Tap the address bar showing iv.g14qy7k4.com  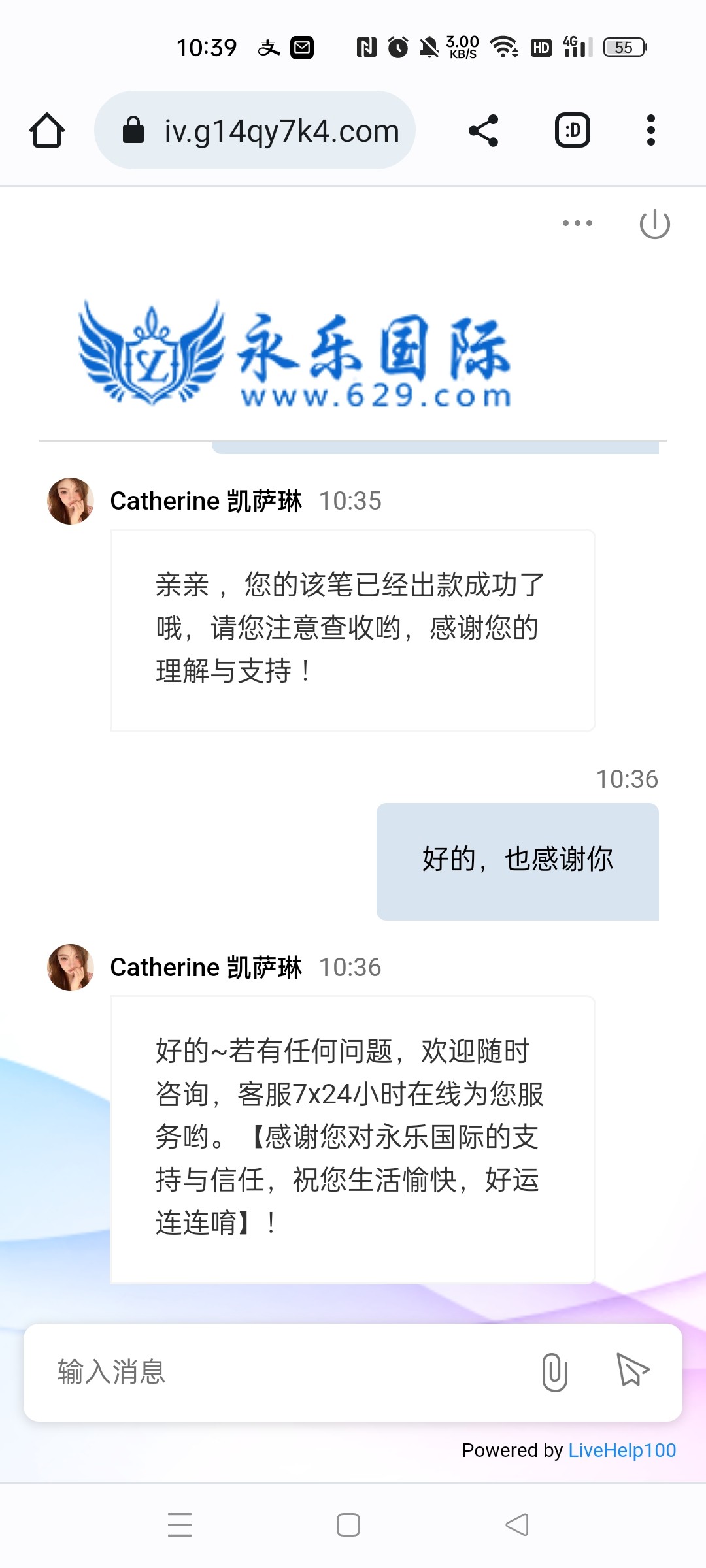tap(255, 130)
